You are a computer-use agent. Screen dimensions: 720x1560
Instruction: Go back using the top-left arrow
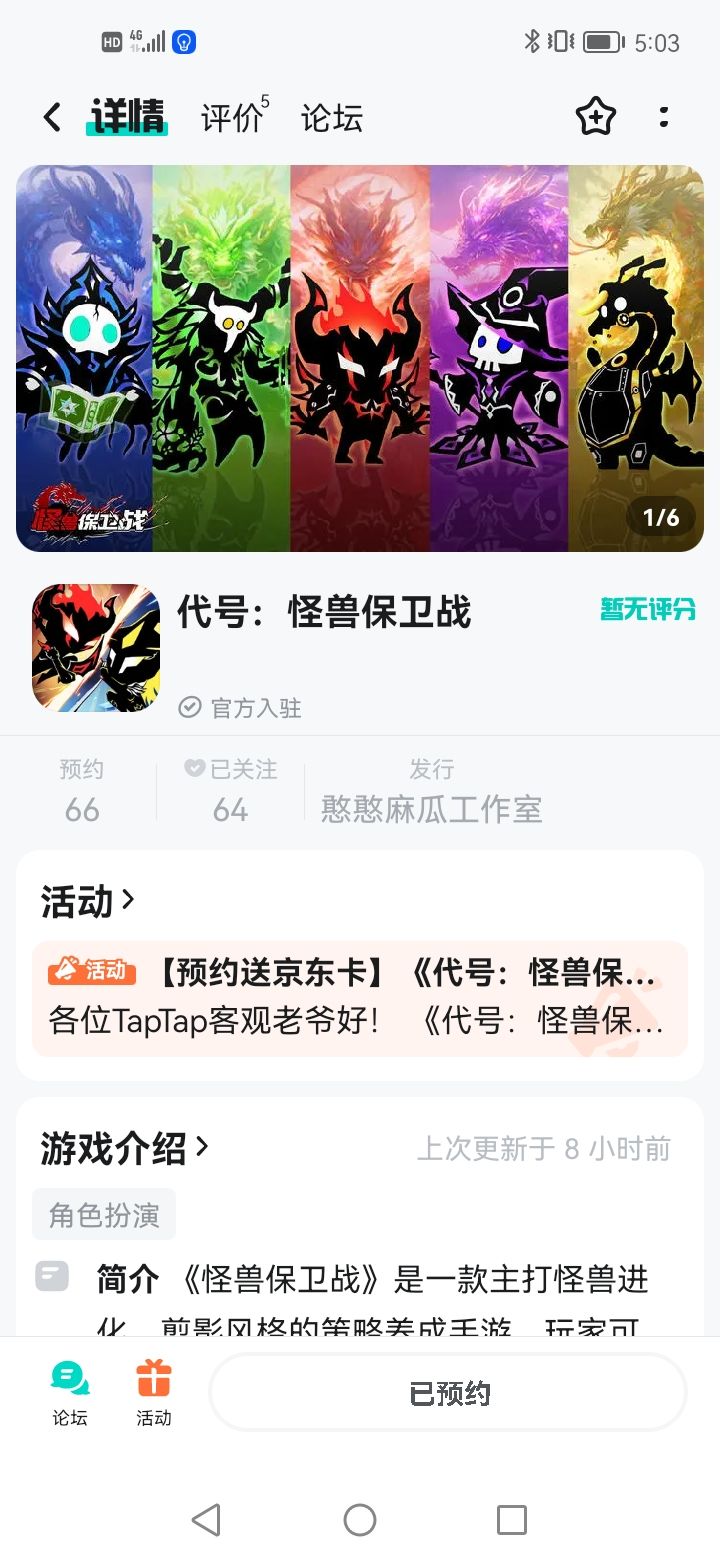(x=52, y=118)
